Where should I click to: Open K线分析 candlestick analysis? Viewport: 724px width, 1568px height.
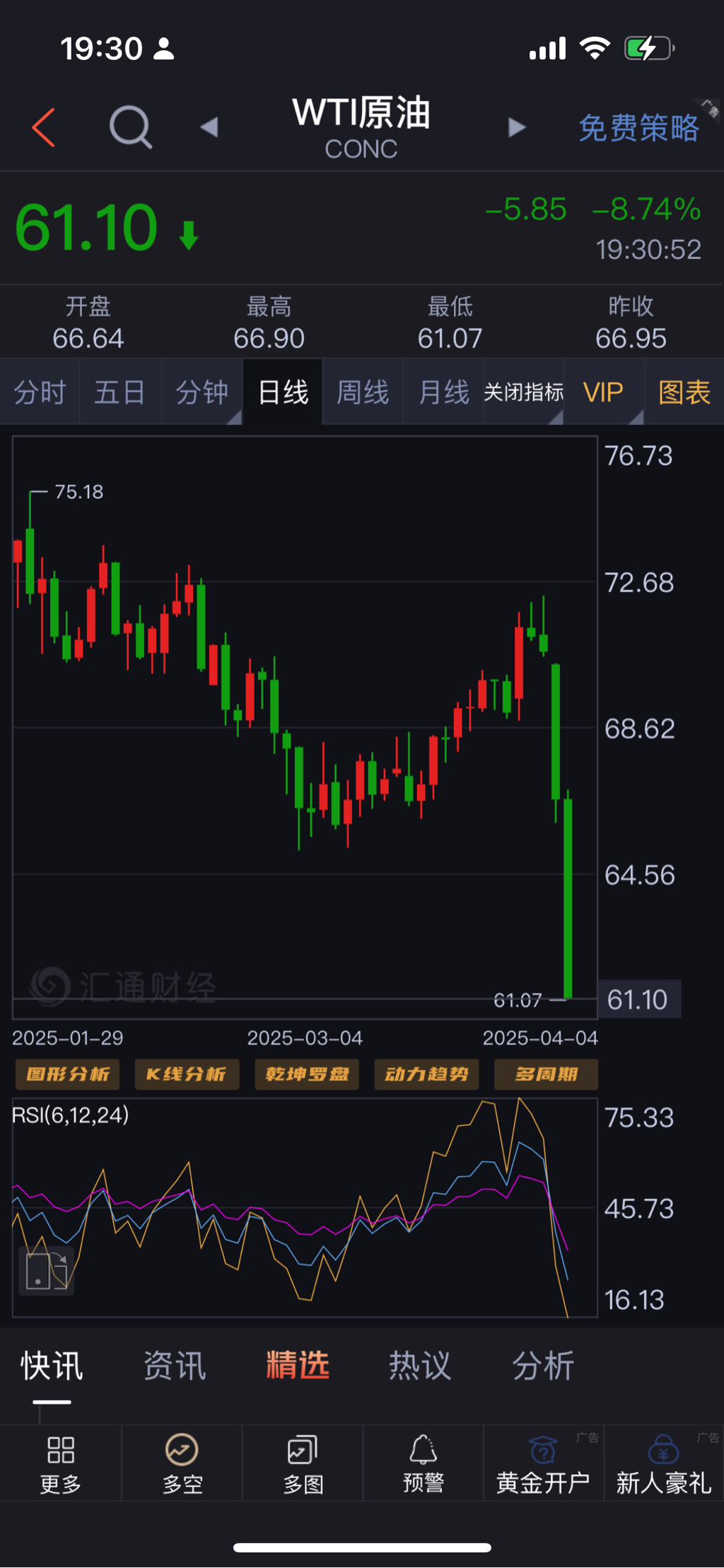click(x=187, y=1074)
